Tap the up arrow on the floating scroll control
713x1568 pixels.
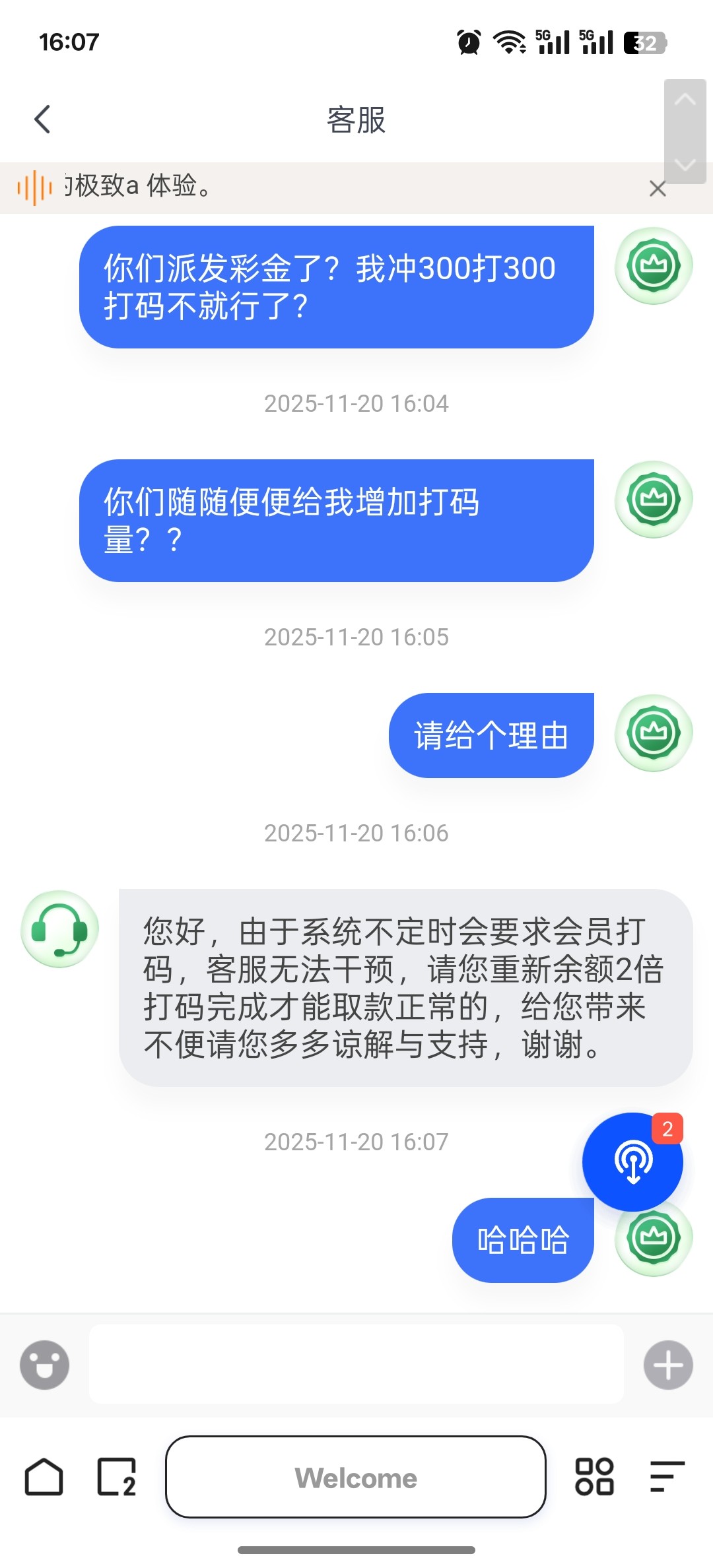point(685,100)
